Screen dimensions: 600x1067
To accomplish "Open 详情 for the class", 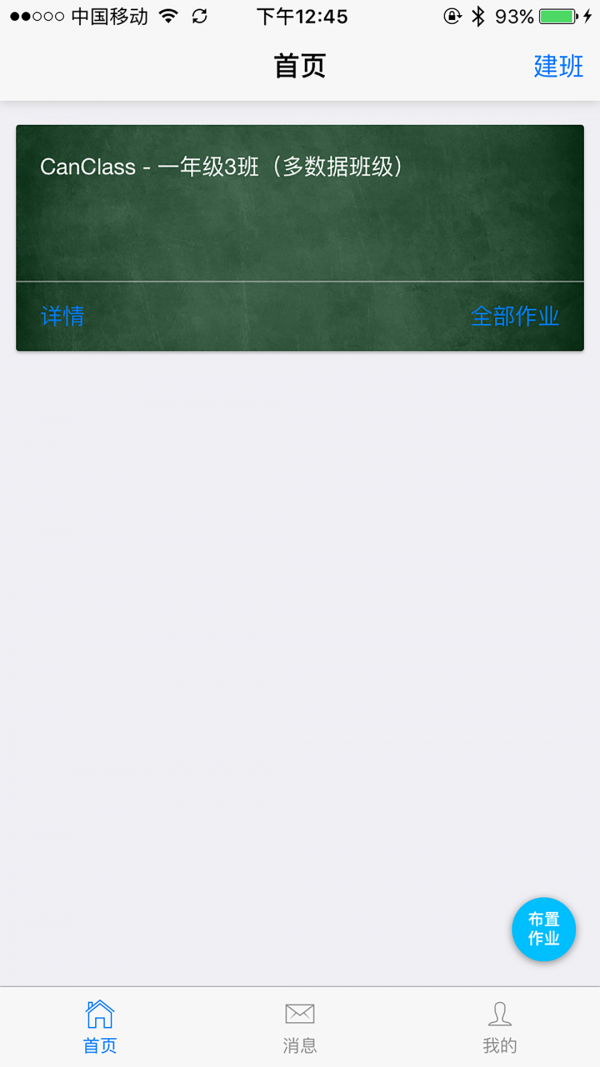I will (x=62, y=317).
